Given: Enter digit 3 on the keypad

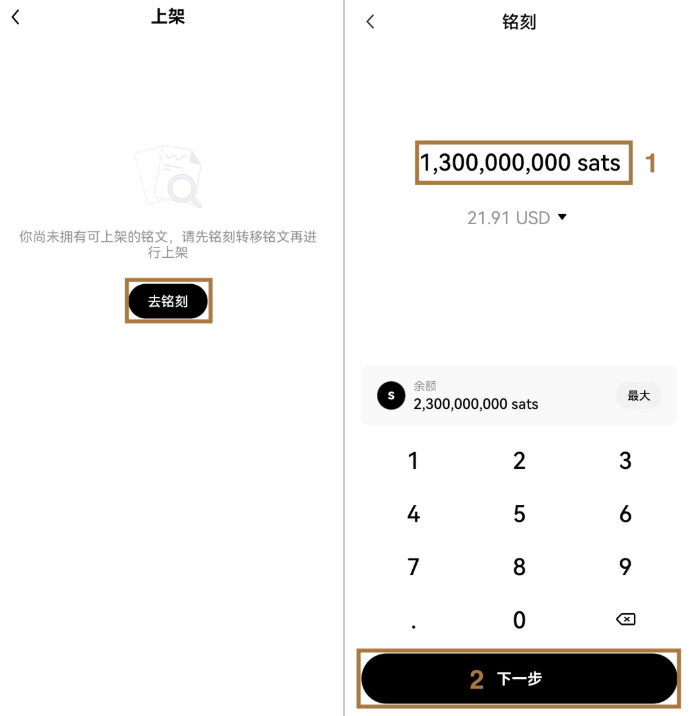Looking at the screenshot, I should (x=625, y=461).
